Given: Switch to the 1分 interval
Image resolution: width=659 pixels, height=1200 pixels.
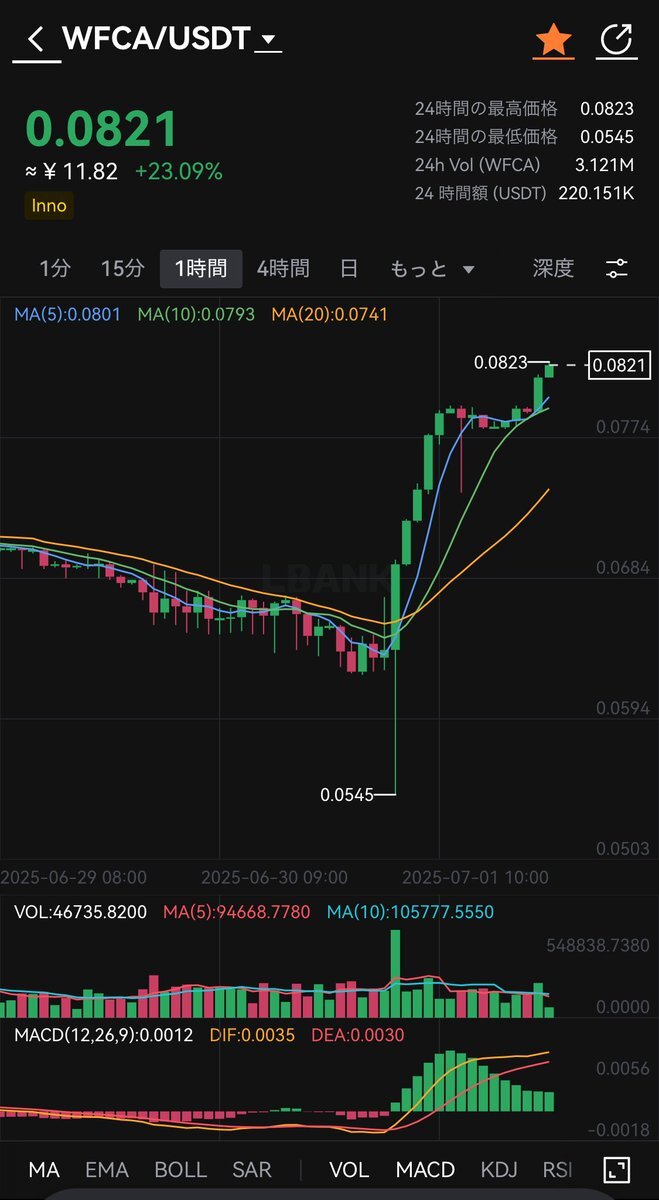Looking at the screenshot, I should tap(55, 268).
